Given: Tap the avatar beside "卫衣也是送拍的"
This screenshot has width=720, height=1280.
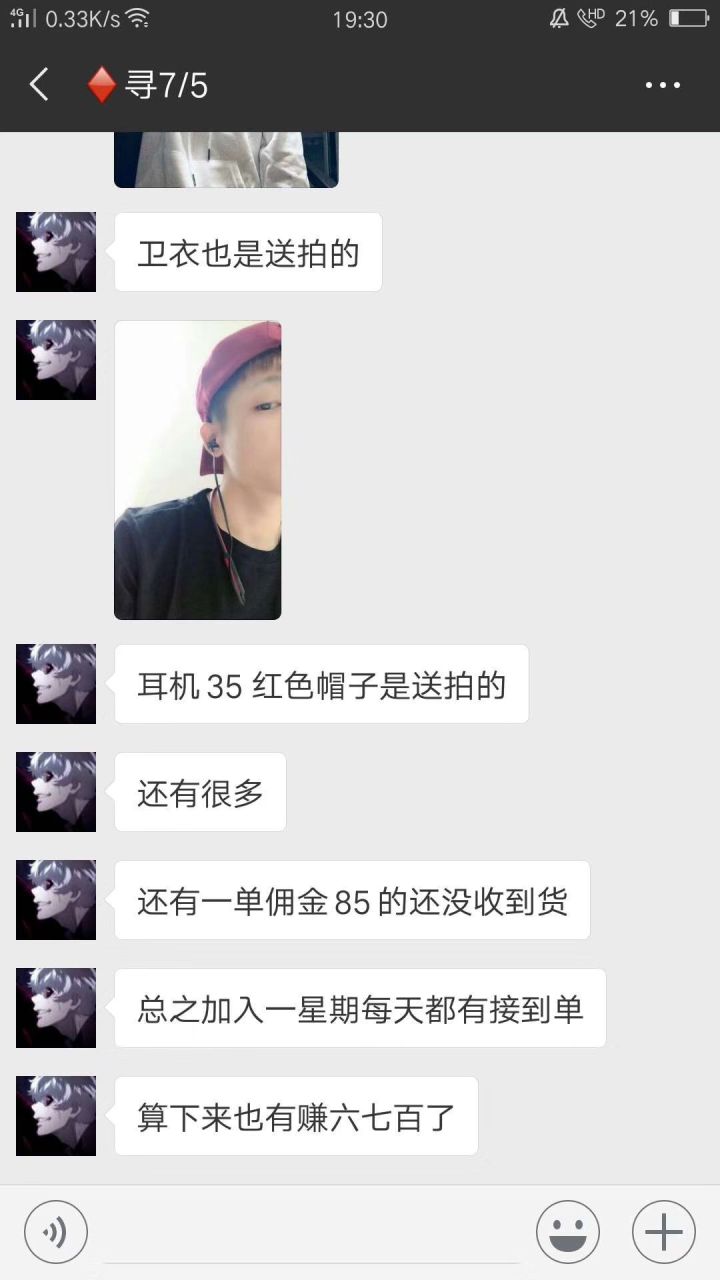Looking at the screenshot, I should tap(56, 252).
